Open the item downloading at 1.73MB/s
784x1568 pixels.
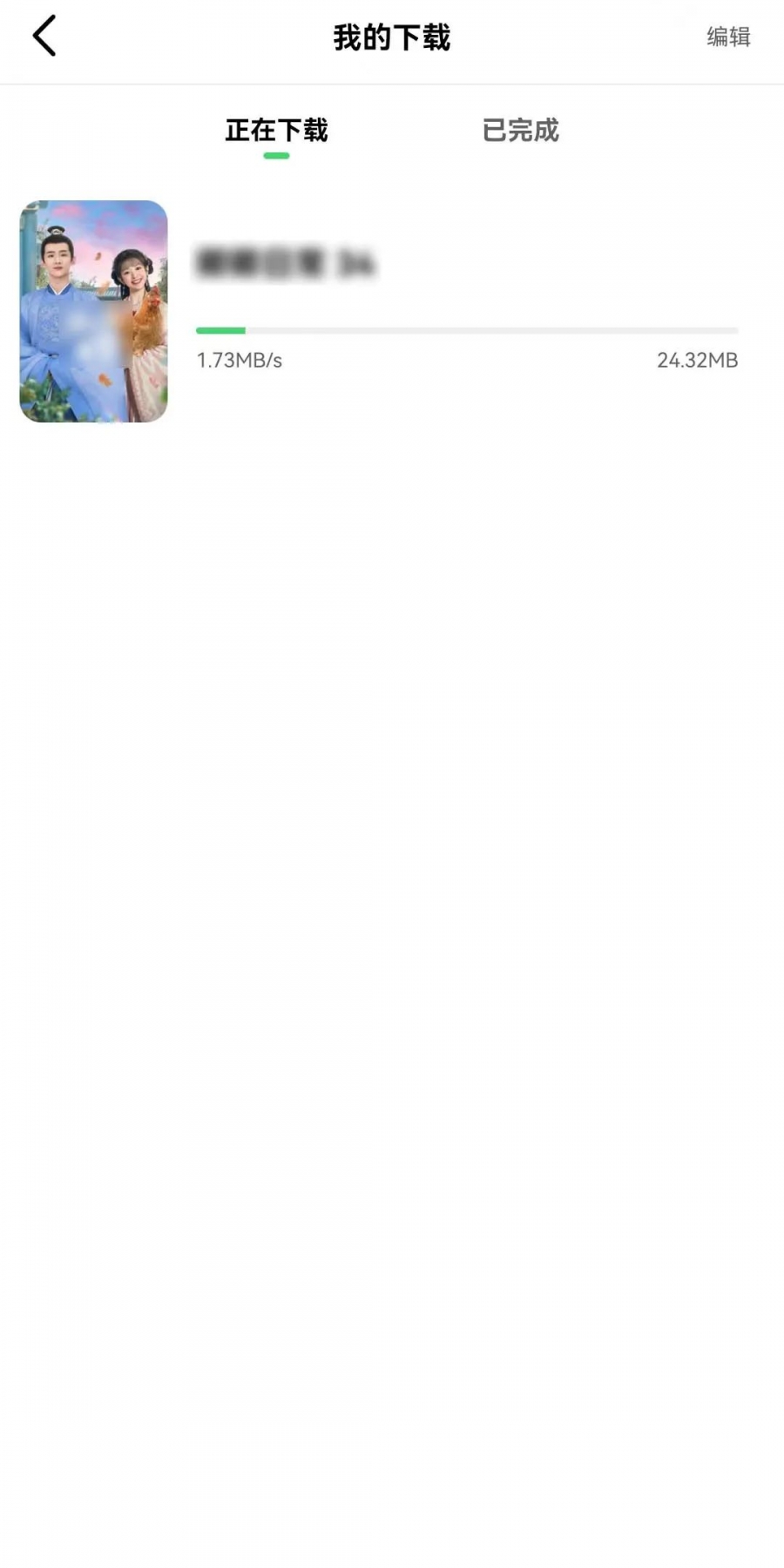click(x=392, y=311)
